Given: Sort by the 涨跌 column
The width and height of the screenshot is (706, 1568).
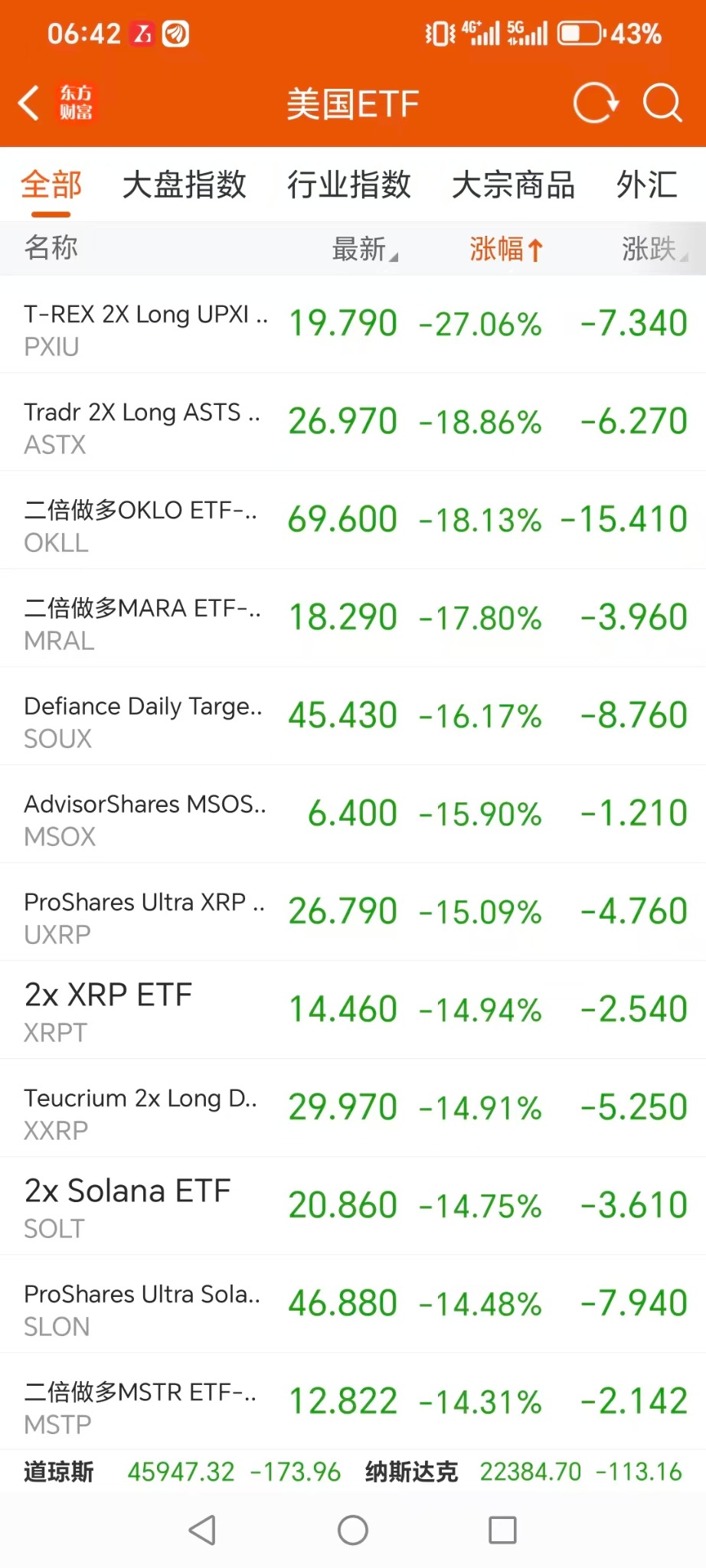Looking at the screenshot, I should coord(655,249).
